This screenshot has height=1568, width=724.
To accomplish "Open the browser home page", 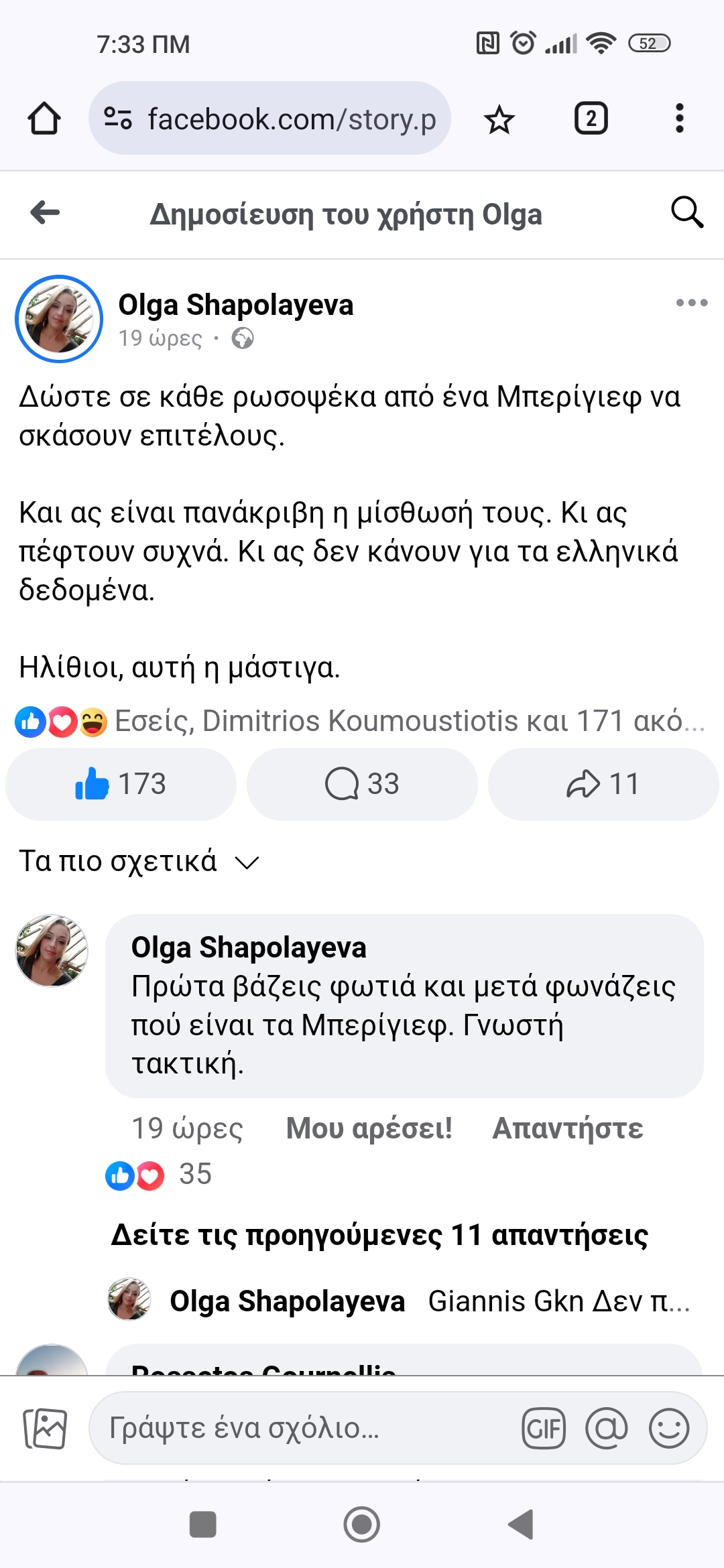I will coord(44,119).
